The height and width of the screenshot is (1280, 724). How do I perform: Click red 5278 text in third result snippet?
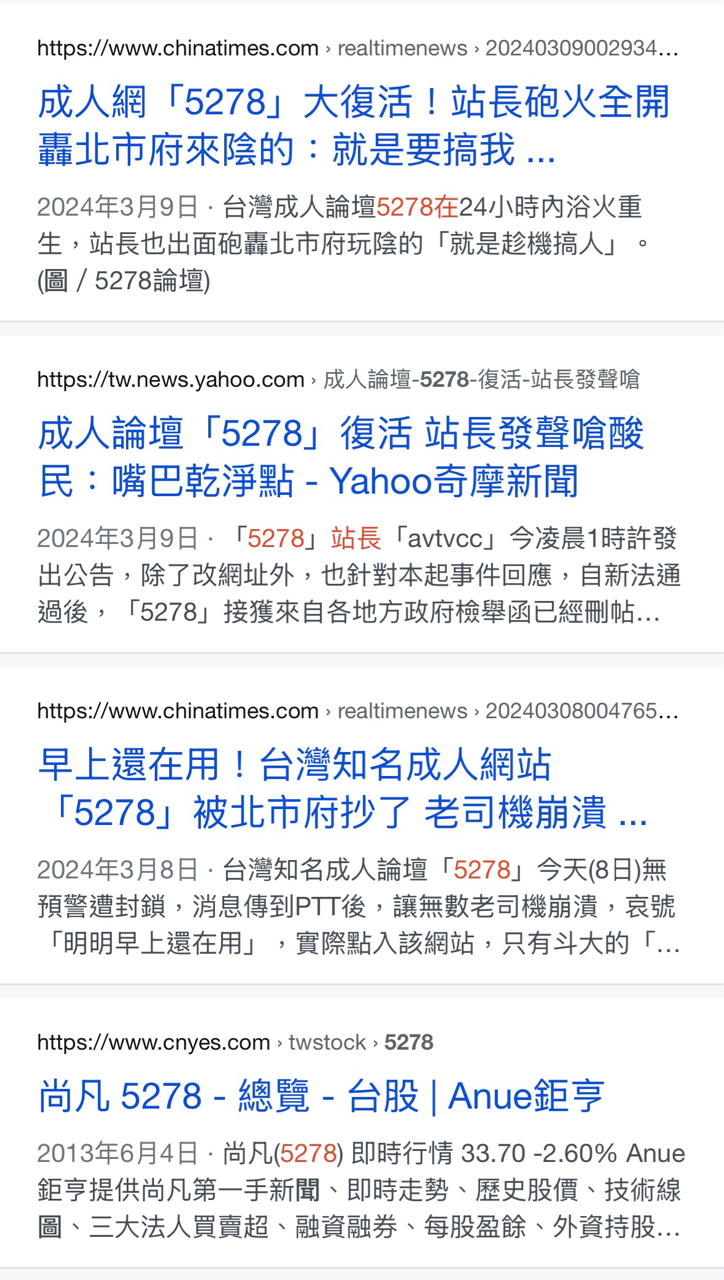coord(481,869)
